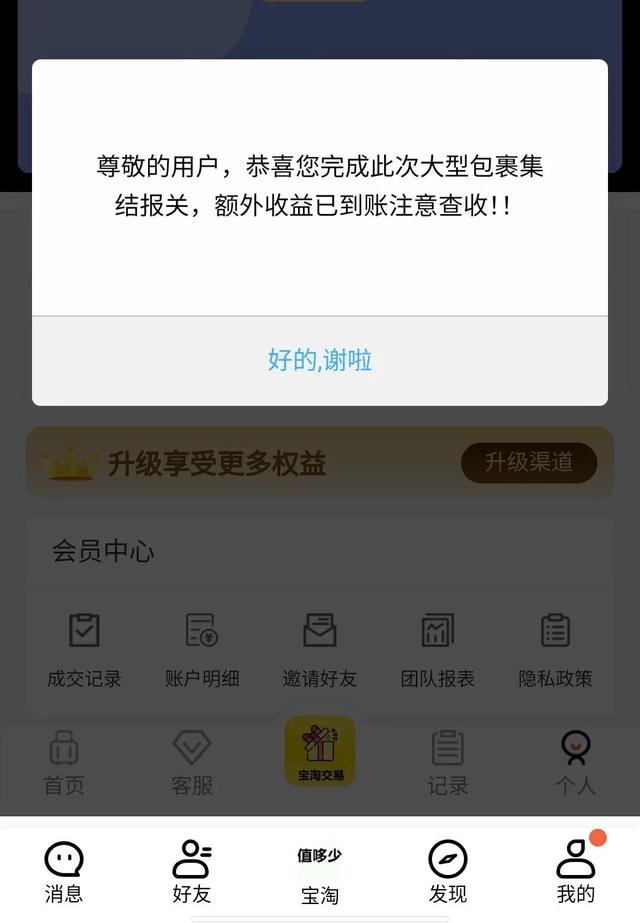Contact 客服 from the inner tab bar
The height and width of the screenshot is (923, 640).
(x=192, y=762)
